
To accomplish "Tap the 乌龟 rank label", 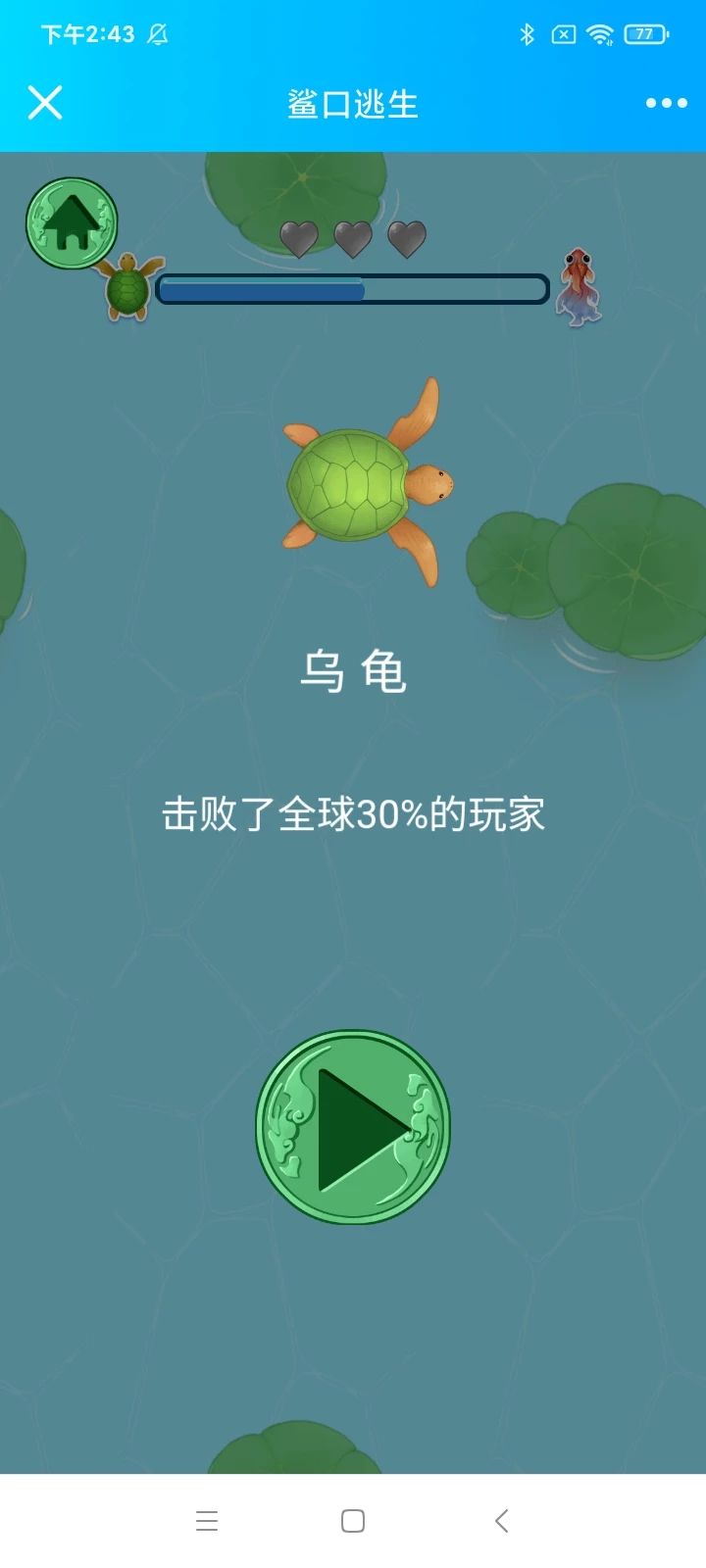I will (x=353, y=672).
